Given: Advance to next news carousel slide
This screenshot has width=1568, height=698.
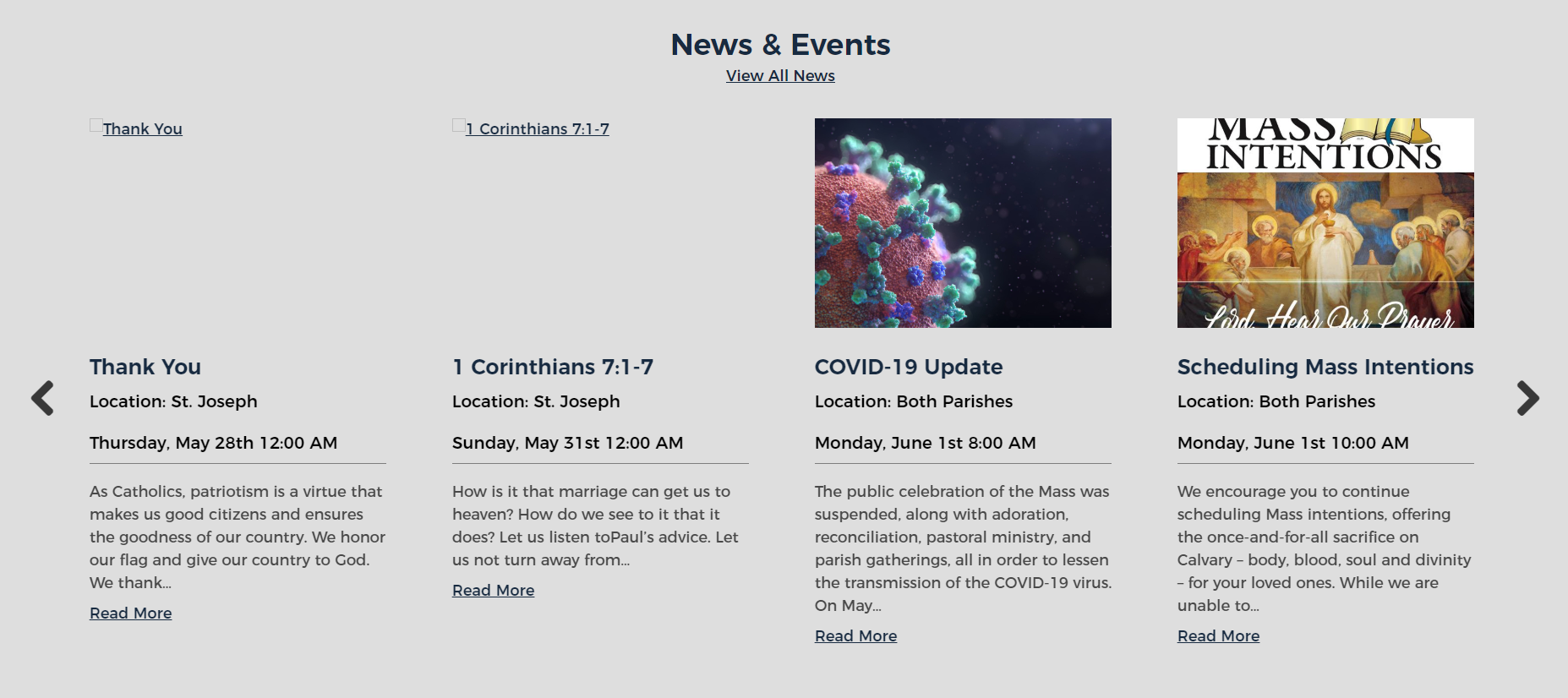Looking at the screenshot, I should click(x=1527, y=398).
